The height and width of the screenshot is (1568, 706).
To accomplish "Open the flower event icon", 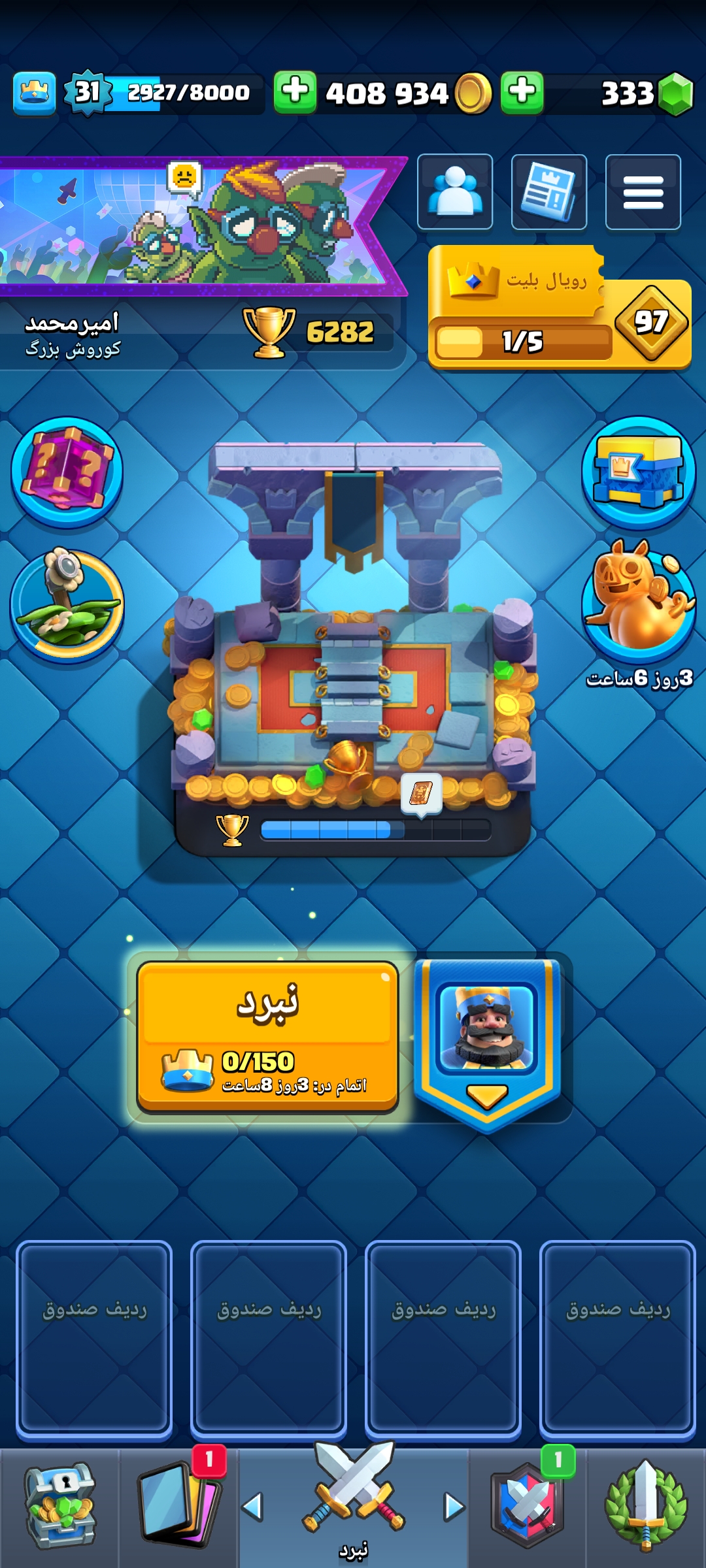I will point(67,604).
